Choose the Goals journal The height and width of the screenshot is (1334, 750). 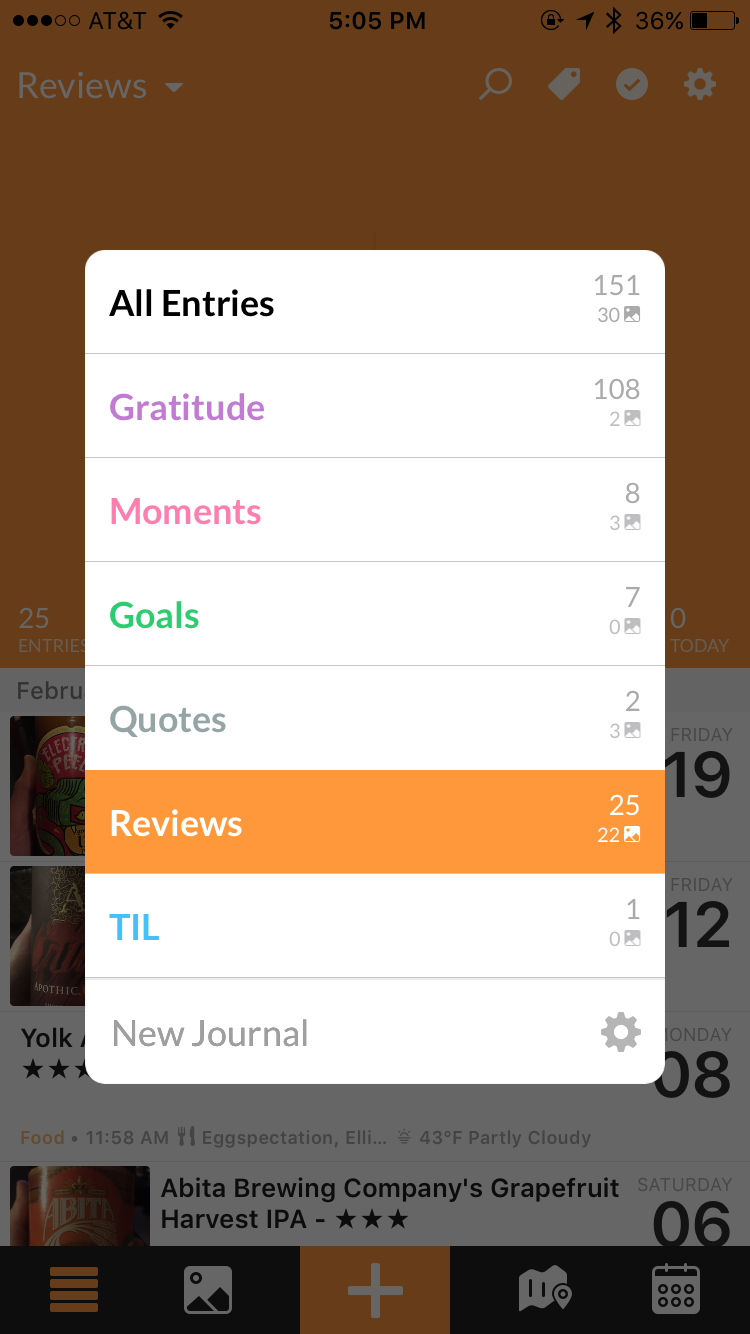coord(374,615)
